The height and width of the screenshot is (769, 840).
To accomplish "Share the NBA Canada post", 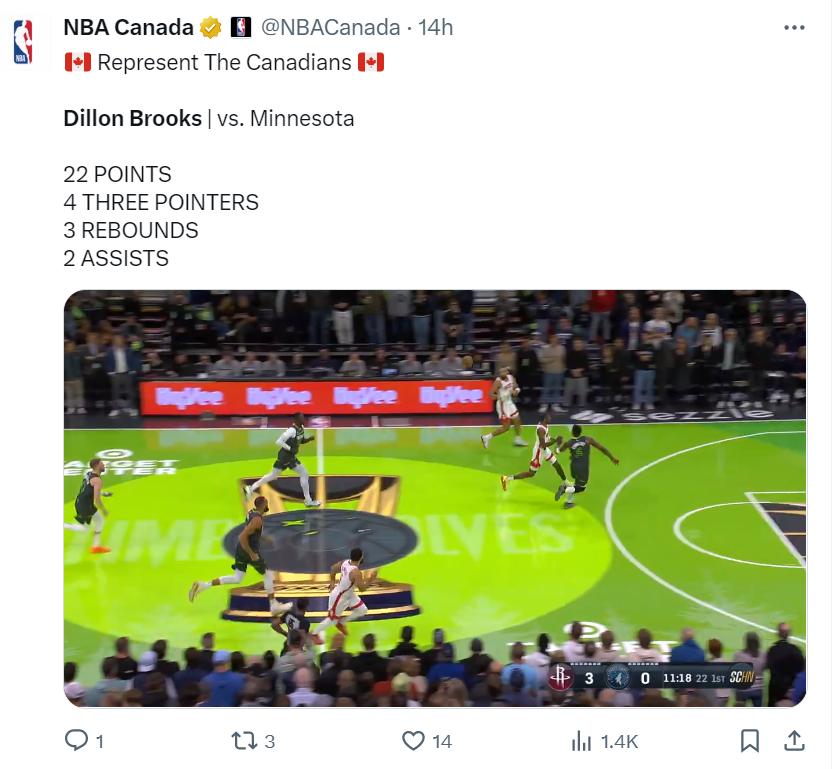I will [794, 740].
